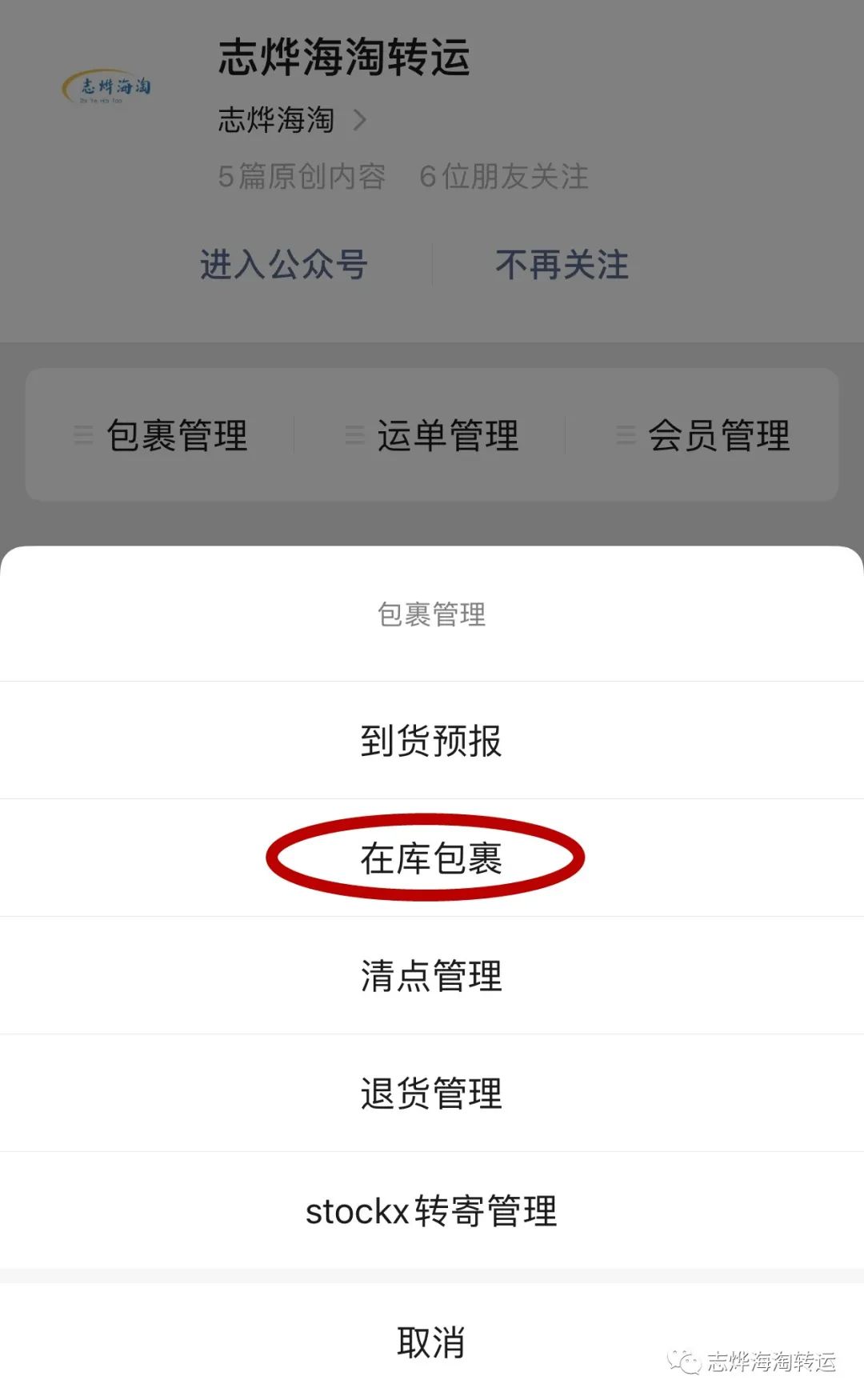The height and width of the screenshot is (1400, 864).
Task: Tap 不再关注 to unfollow
Action: pos(562,265)
